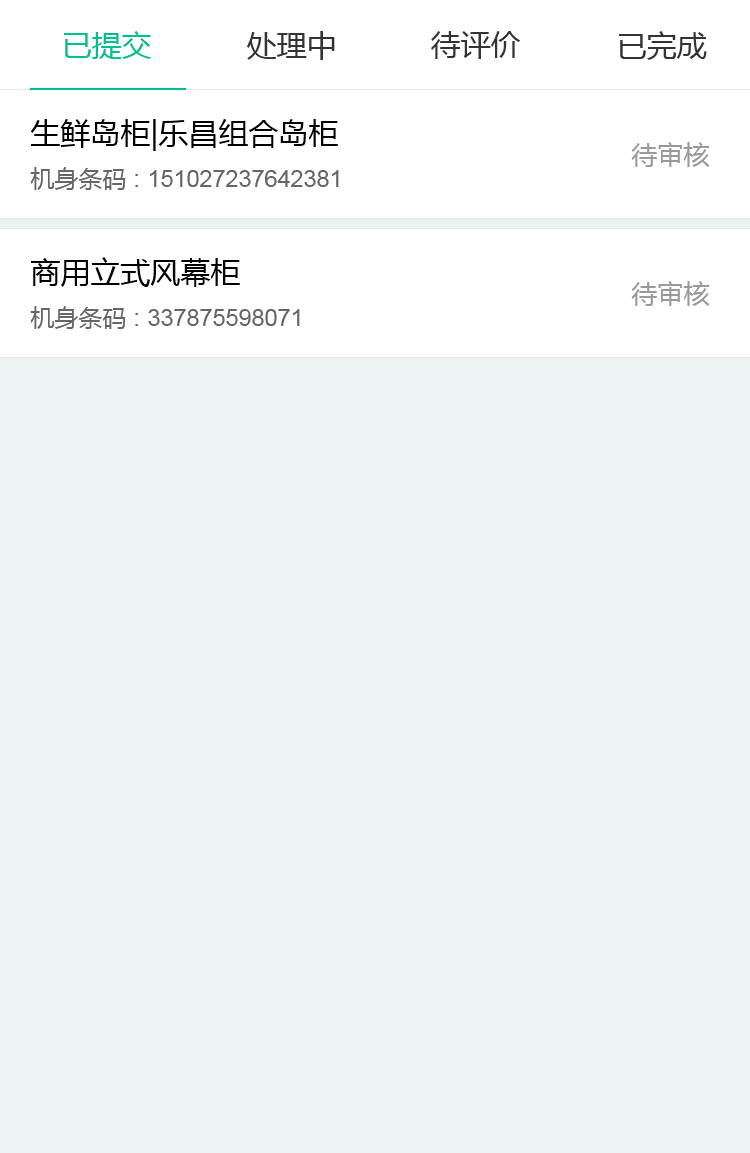
Task: Select the 已提交 tab
Action: coord(107,46)
